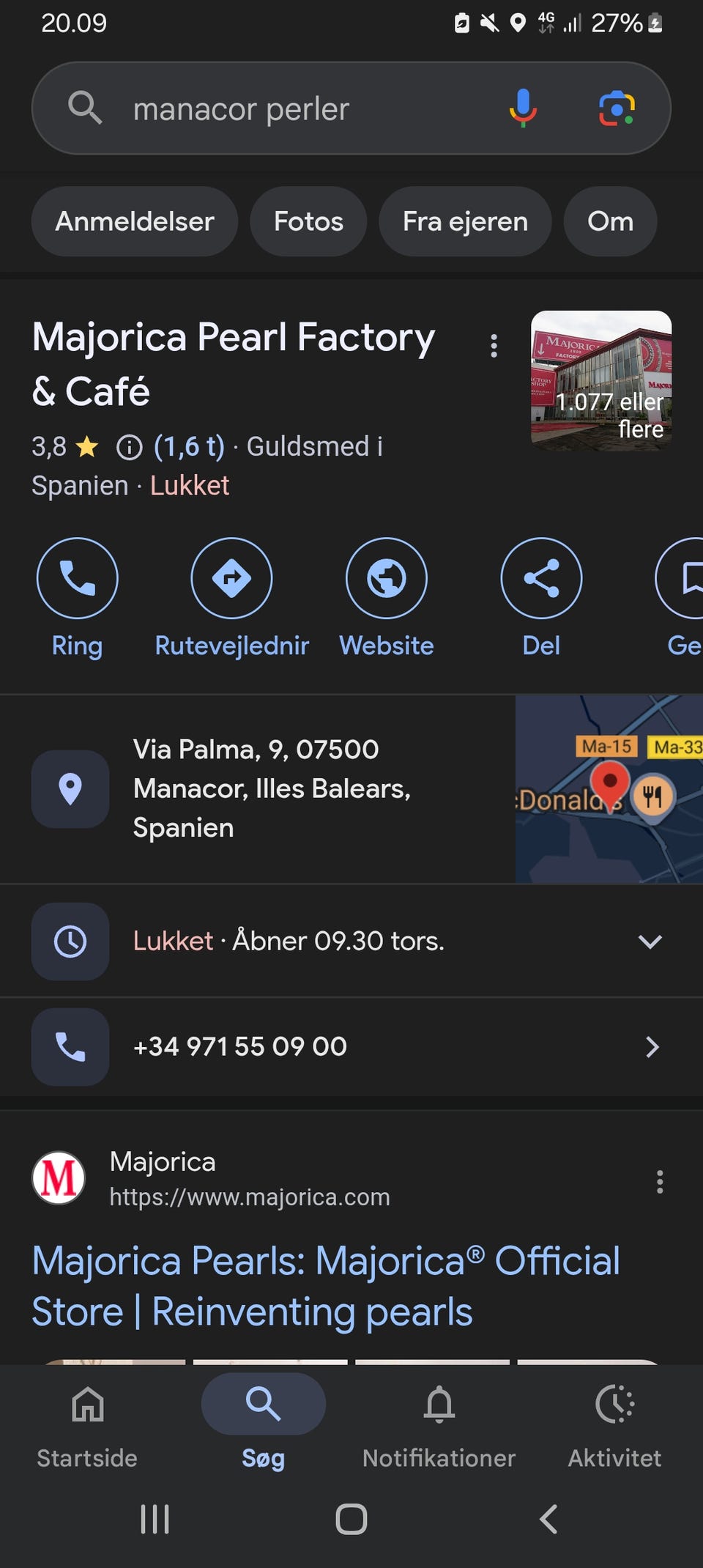Expand the opening hours chevron

click(x=650, y=942)
